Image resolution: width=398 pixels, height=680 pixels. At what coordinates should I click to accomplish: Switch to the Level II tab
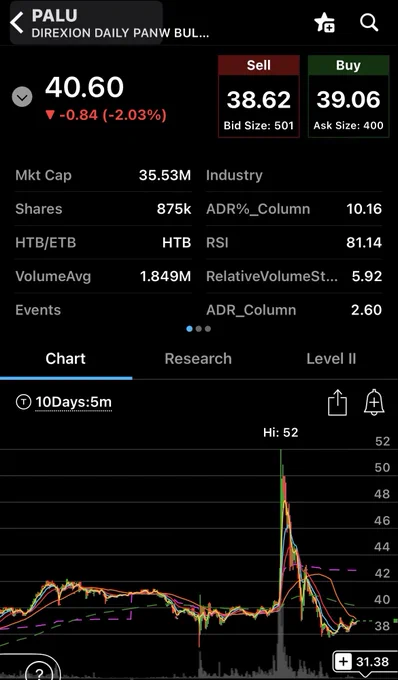[331, 359]
